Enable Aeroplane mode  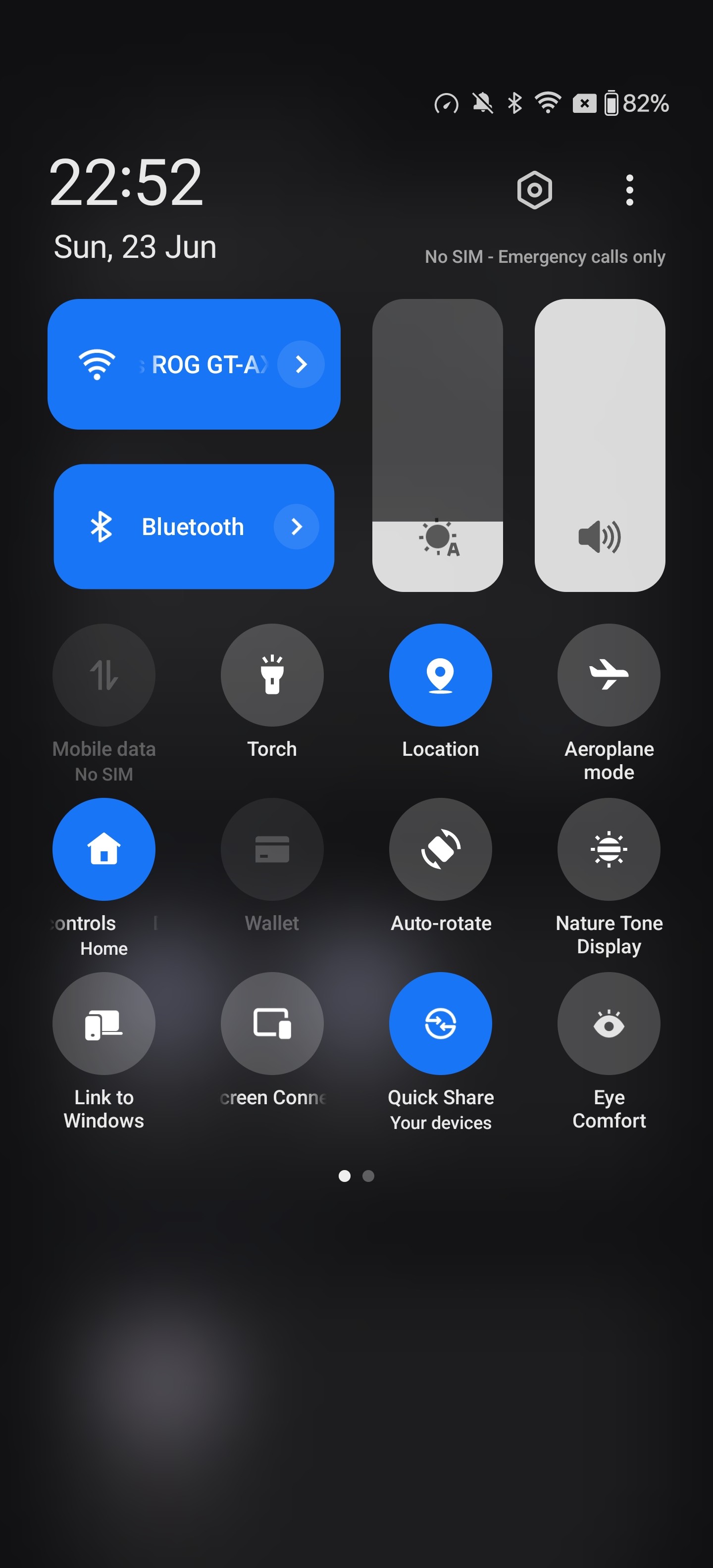609,675
